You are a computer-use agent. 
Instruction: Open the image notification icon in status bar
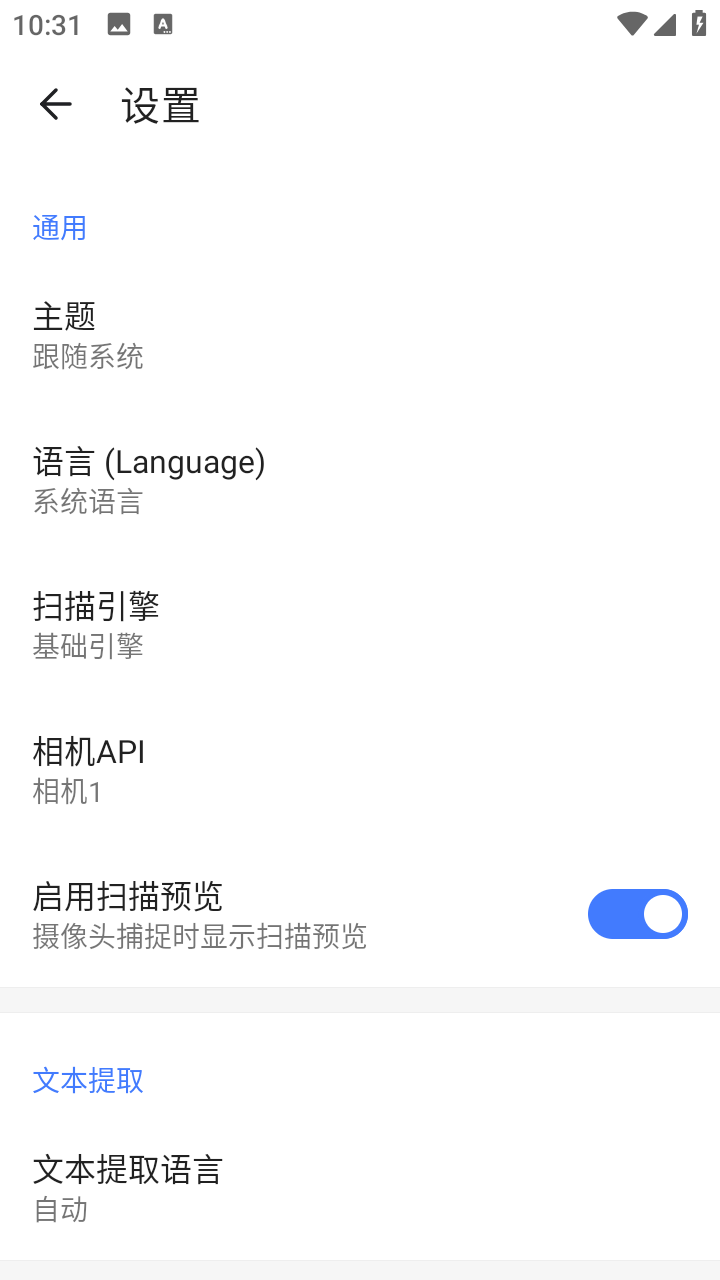[x=117, y=24]
